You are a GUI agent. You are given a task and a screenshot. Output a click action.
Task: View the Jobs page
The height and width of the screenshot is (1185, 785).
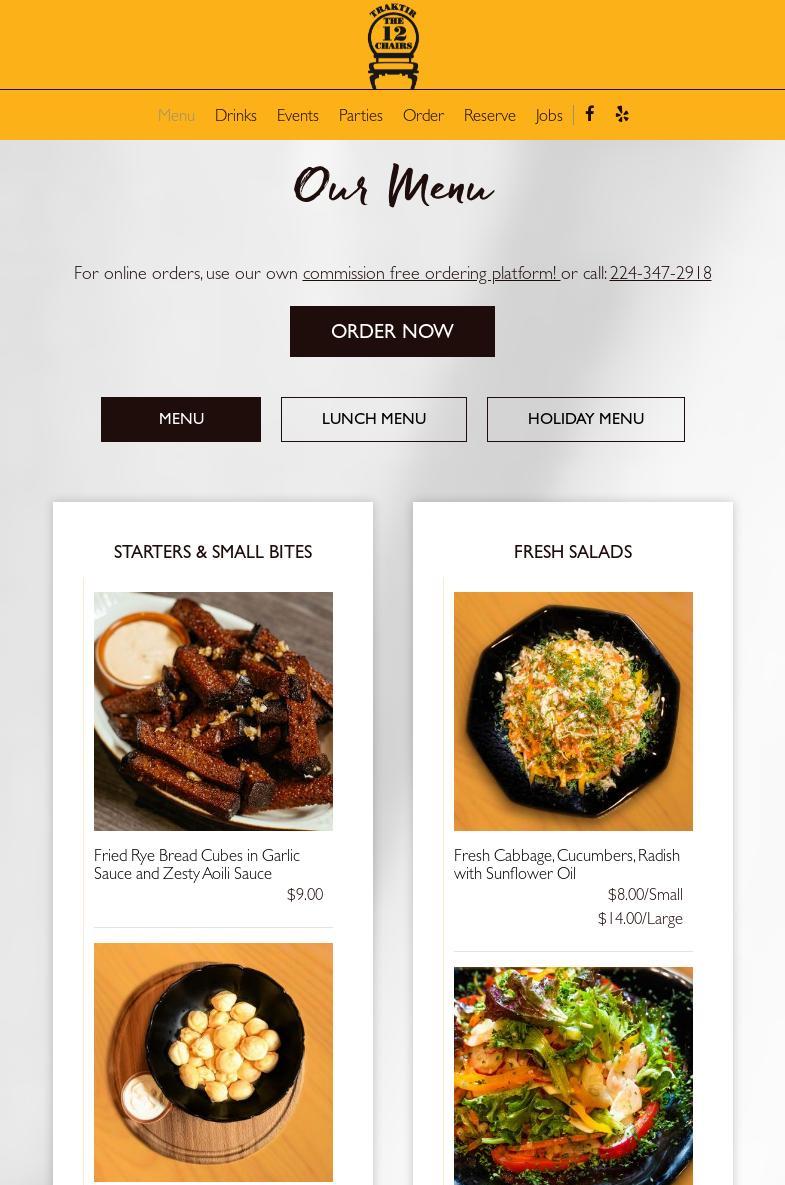pos(548,116)
